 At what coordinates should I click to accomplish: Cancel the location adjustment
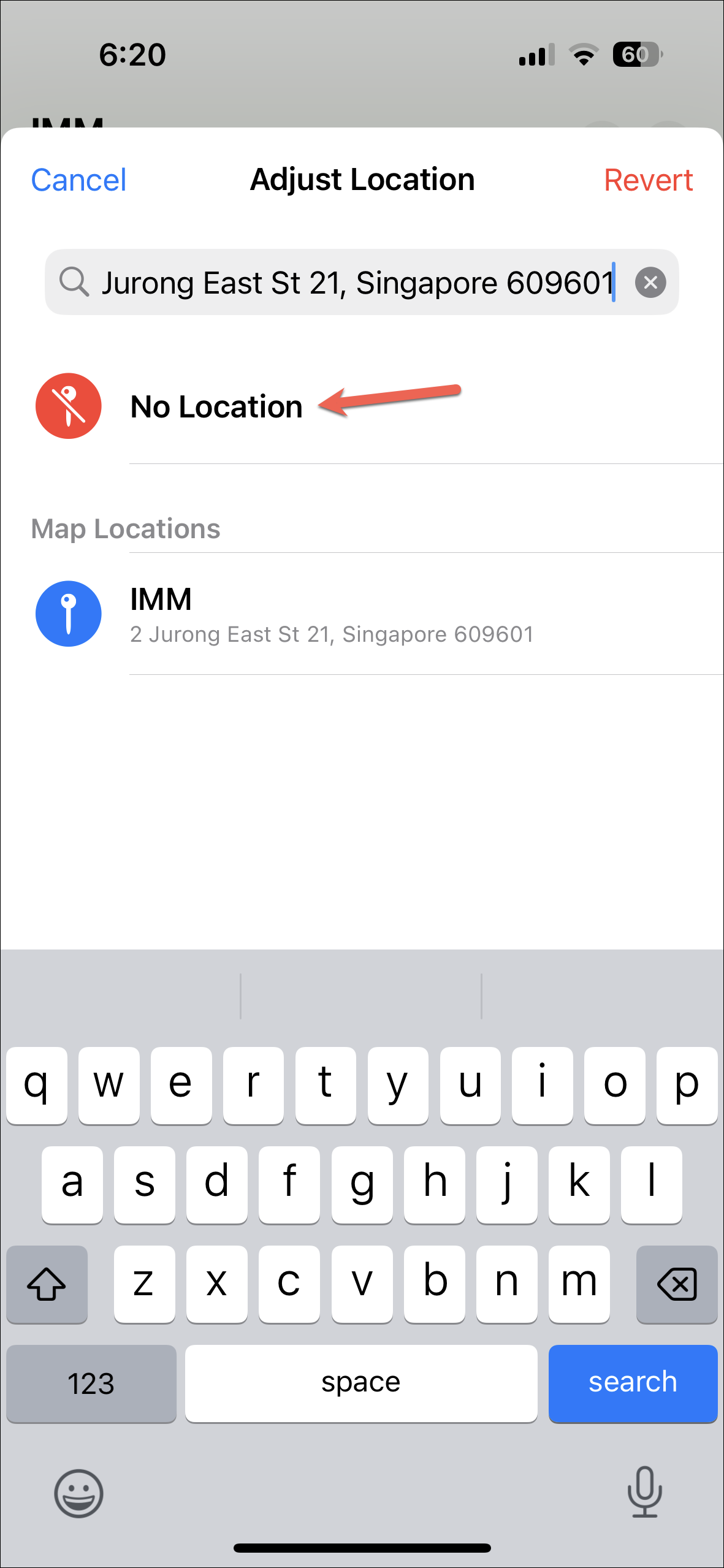click(78, 180)
